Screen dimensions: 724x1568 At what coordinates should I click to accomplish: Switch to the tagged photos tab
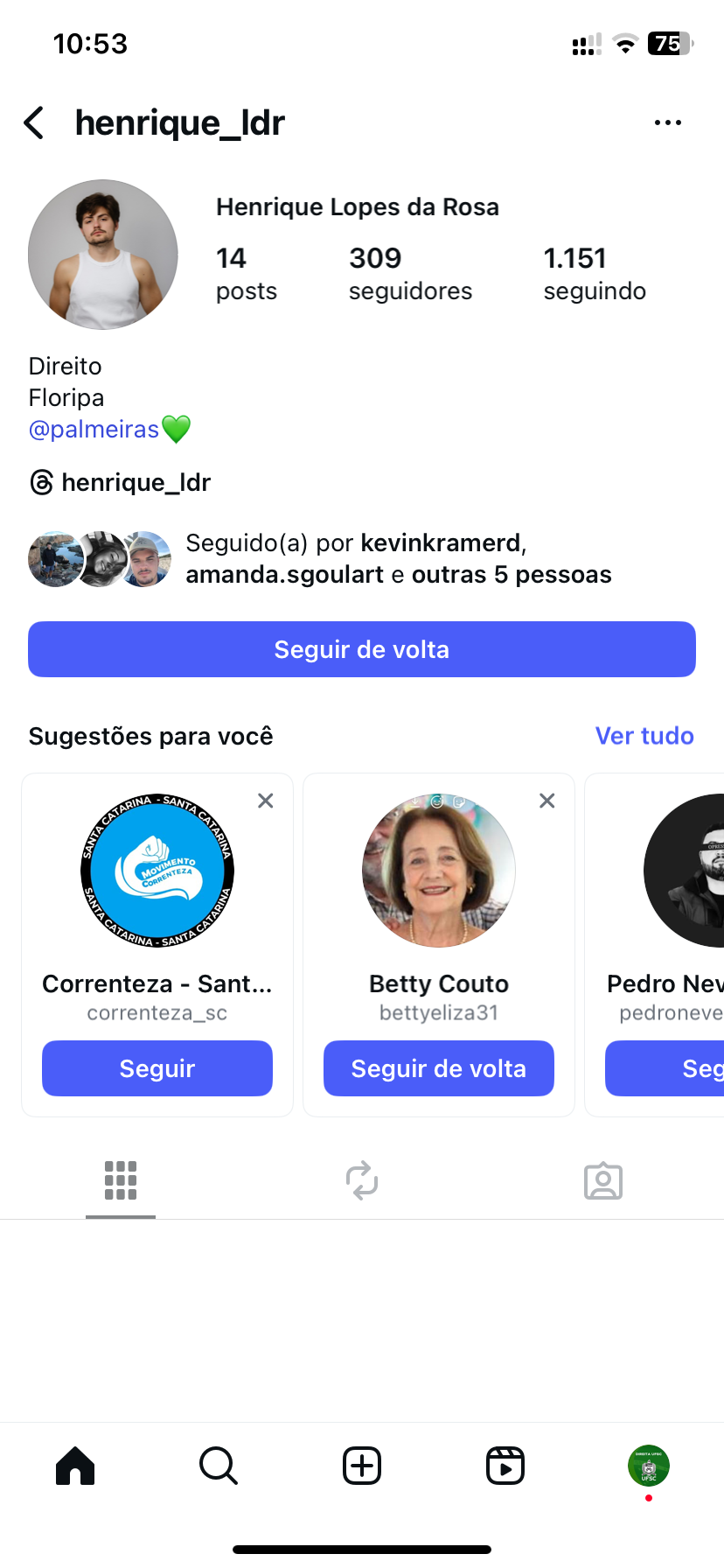[603, 1181]
